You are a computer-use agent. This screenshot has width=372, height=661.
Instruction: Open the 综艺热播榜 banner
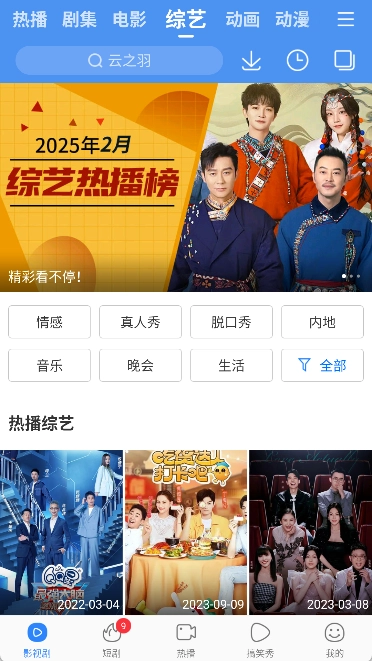[186, 187]
